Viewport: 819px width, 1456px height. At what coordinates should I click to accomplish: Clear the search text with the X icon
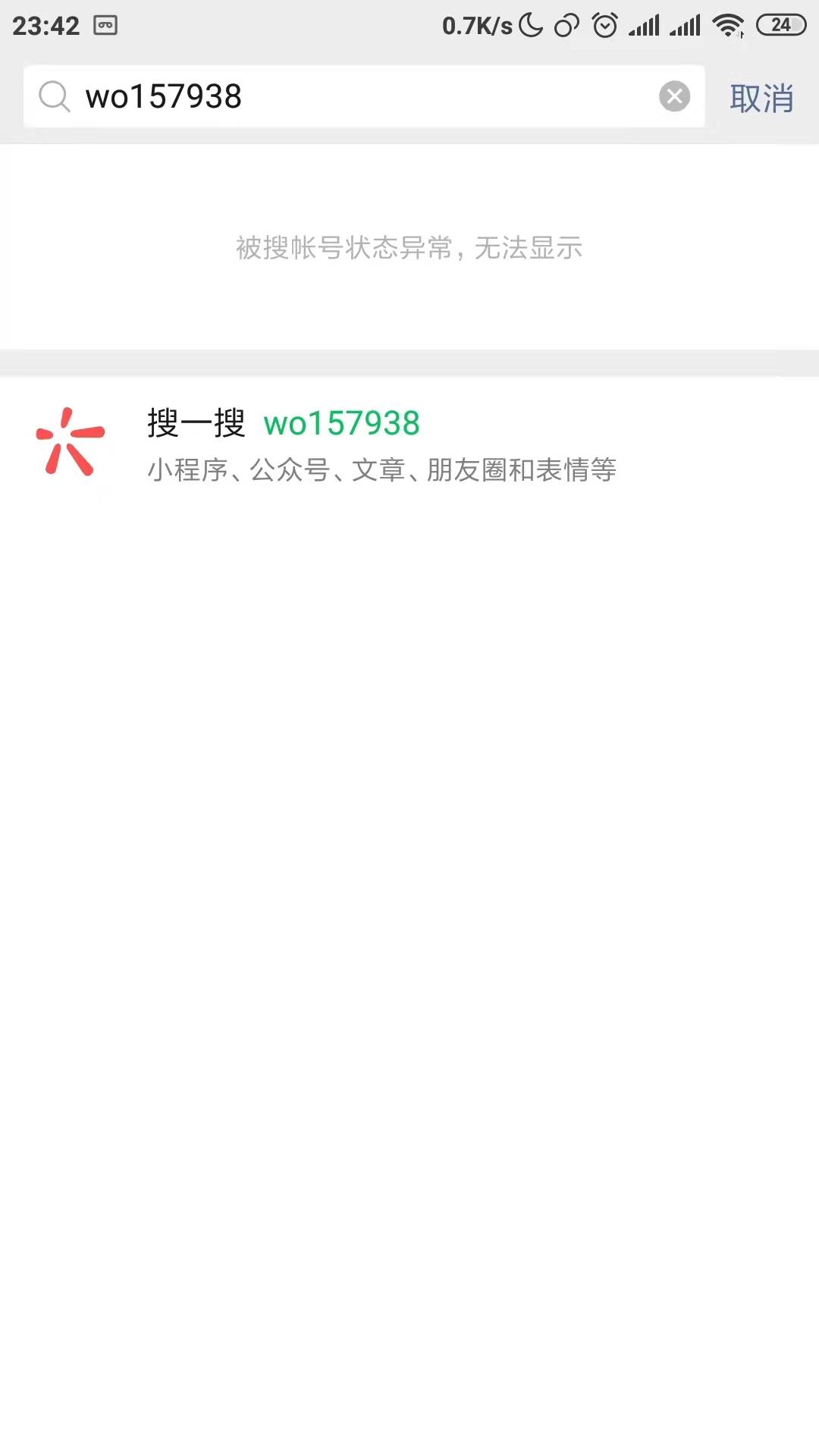pos(674,96)
